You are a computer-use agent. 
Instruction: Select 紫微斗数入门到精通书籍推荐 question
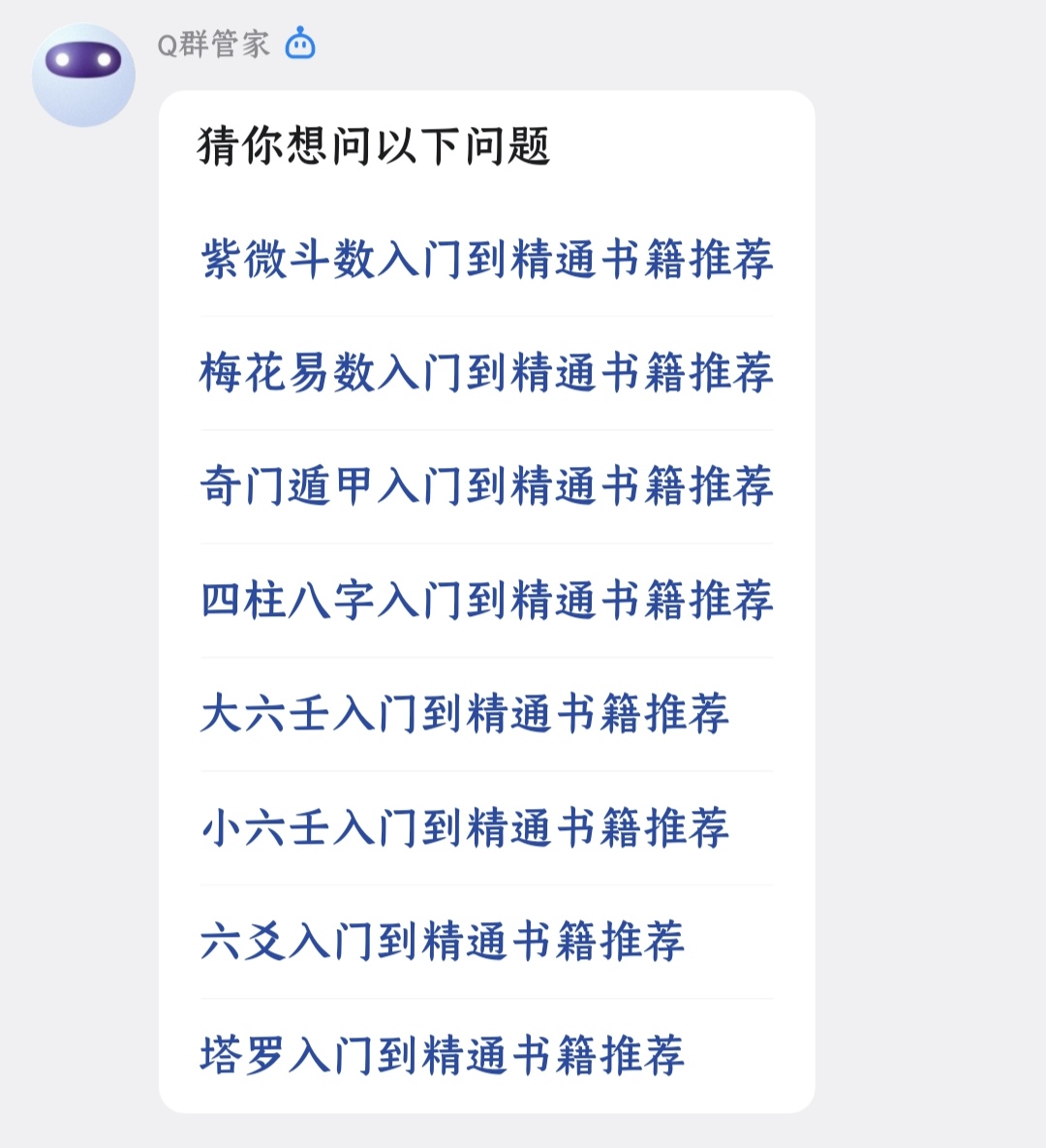[486, 260]
